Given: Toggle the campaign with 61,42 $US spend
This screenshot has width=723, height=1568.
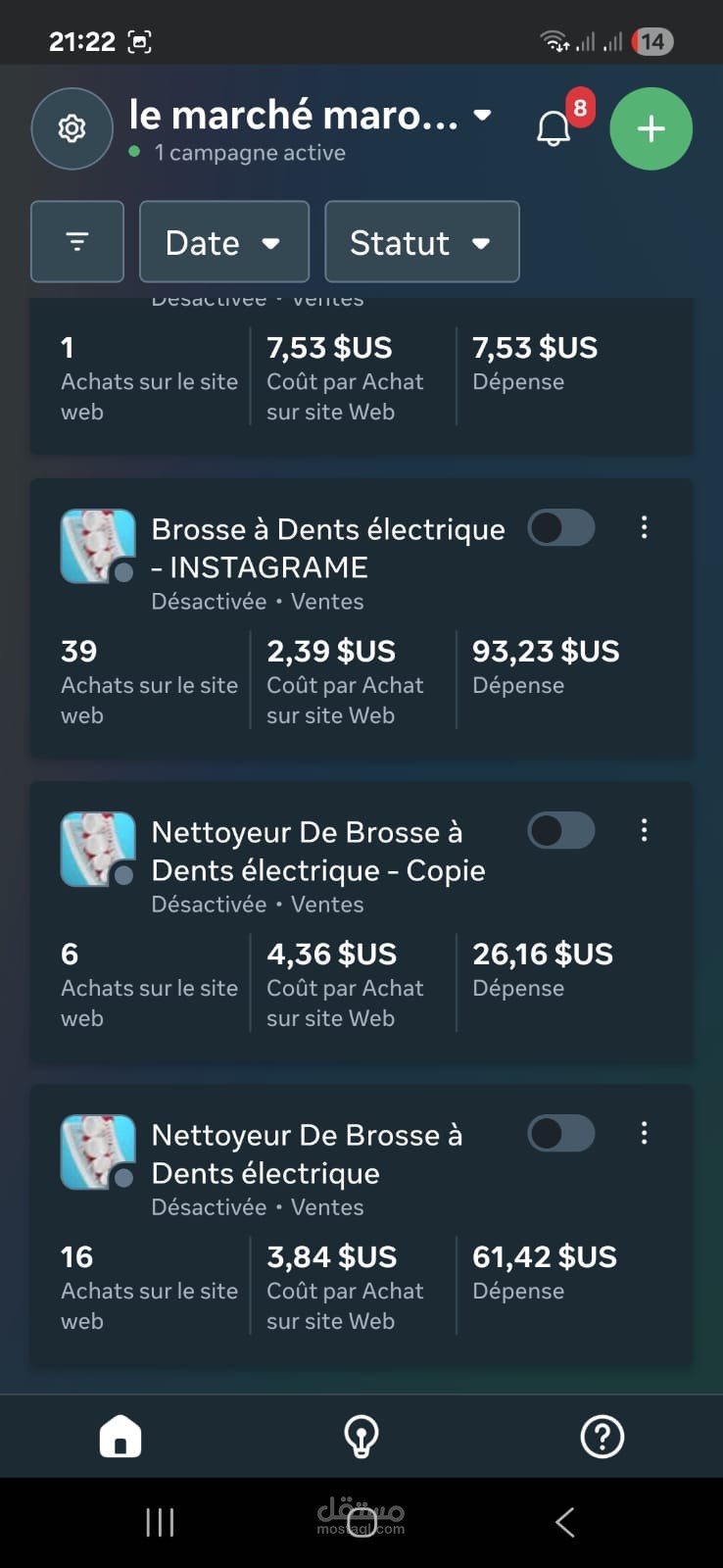Looking at the screenshot, I should click(x=561, y=1134).
